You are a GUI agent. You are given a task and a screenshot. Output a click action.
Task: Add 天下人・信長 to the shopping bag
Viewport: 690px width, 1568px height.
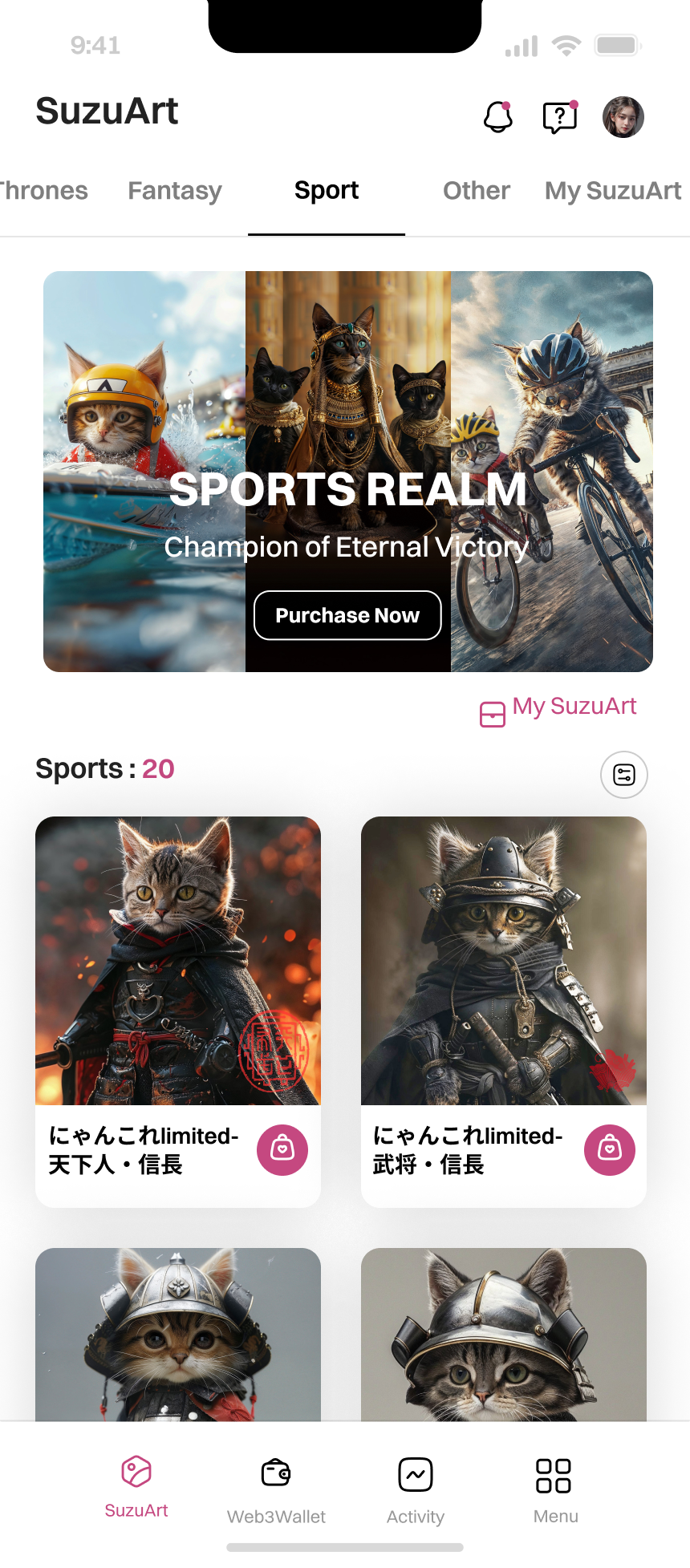[282, 1150]
